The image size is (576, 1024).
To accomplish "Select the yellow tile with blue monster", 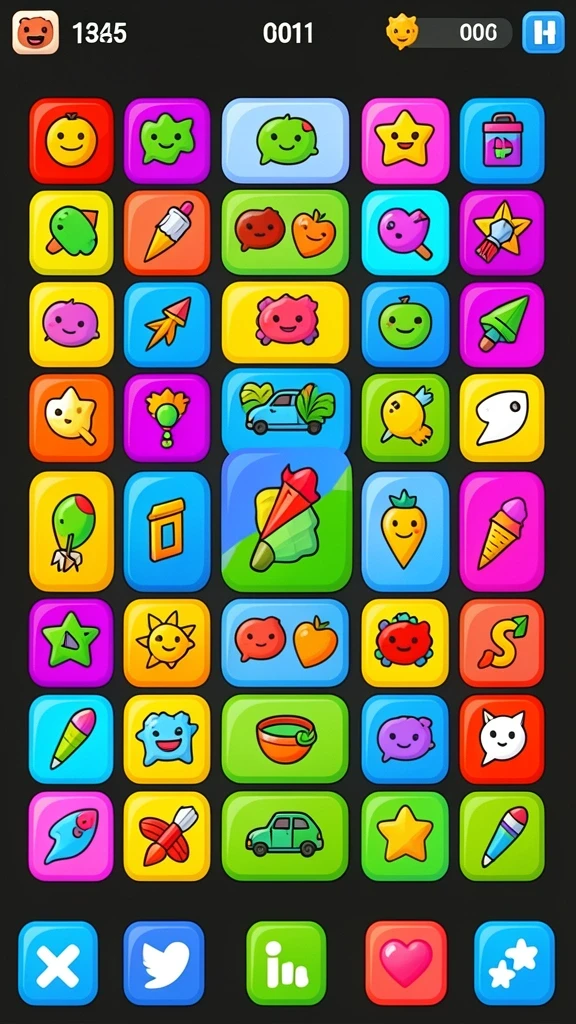I will (x=167, y=739).
